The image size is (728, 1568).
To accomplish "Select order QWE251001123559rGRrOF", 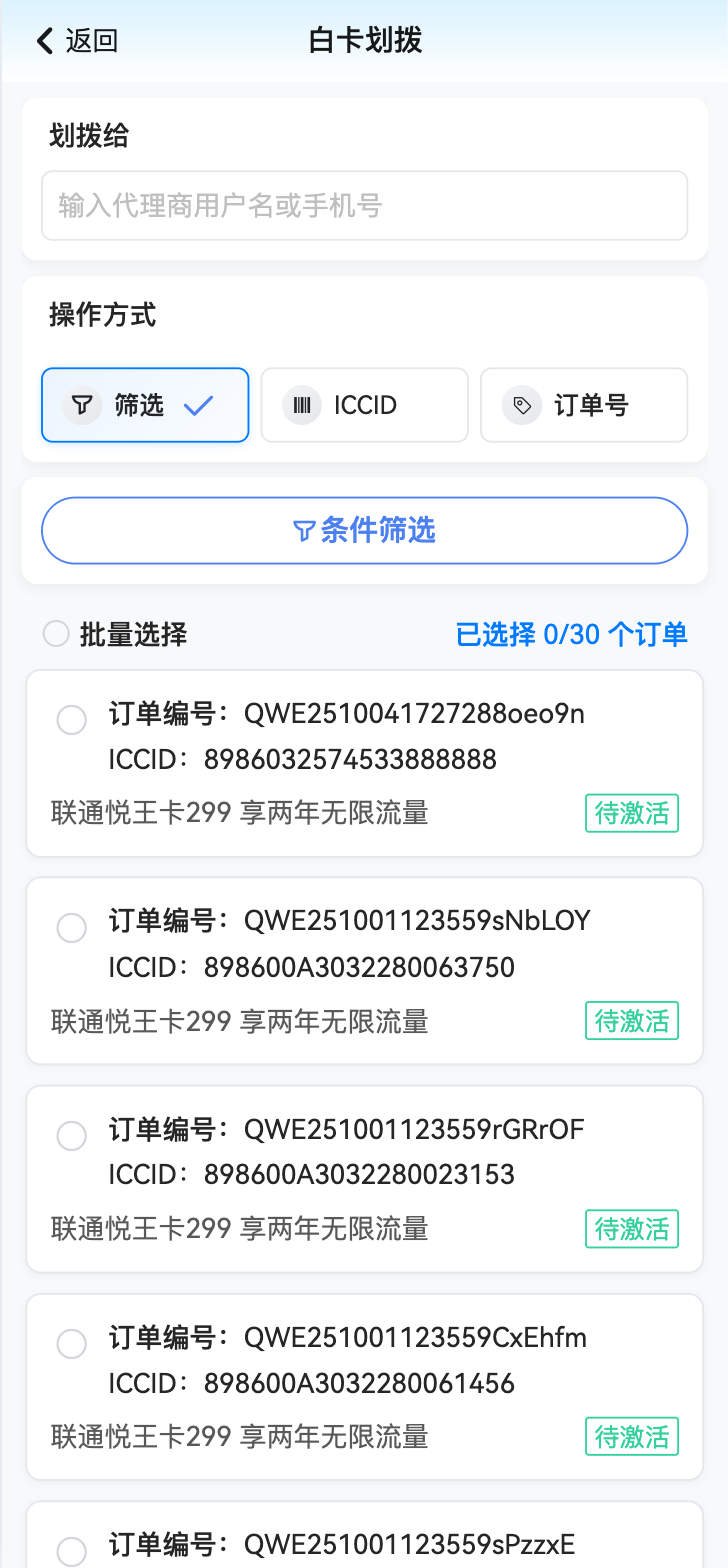I will pos(72,1136).
